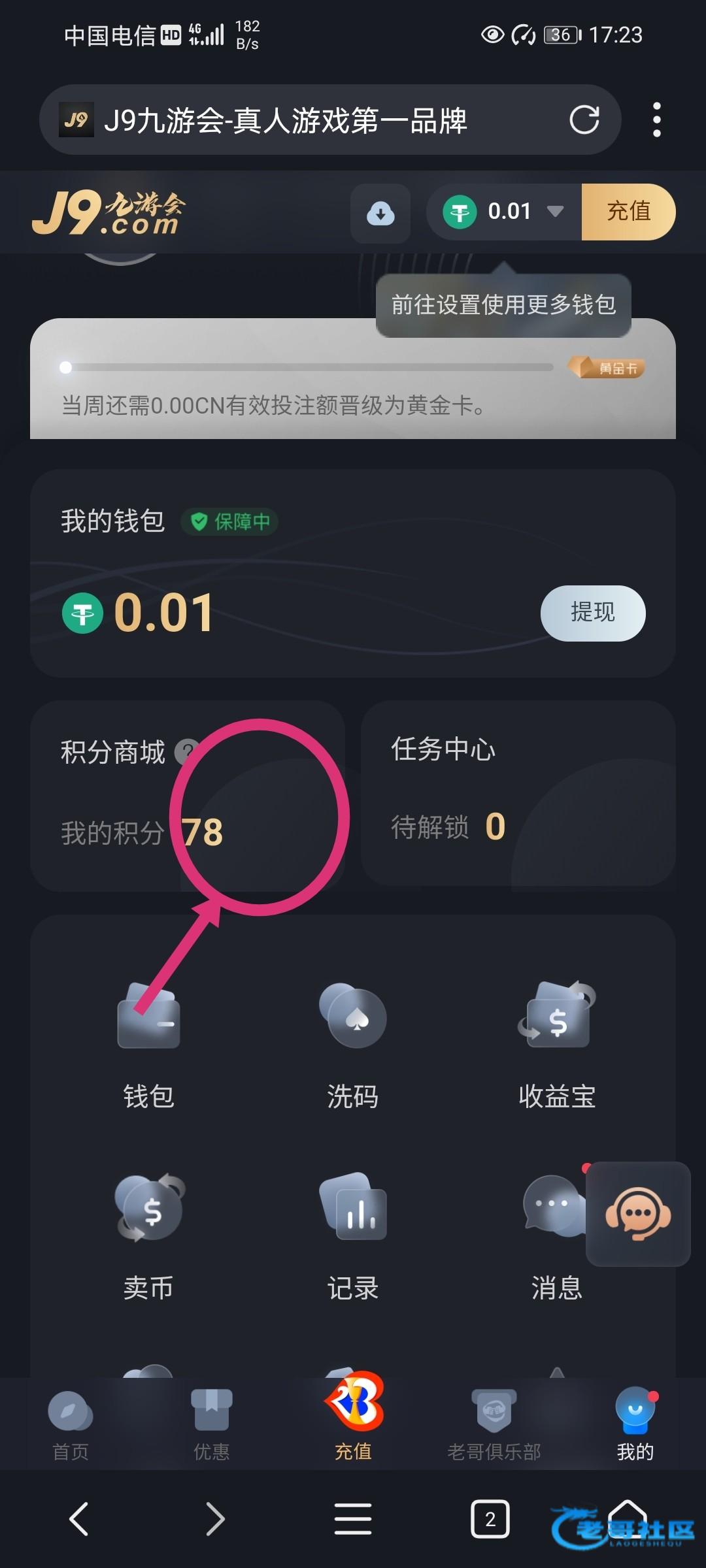The height and width of the screenshot is (1568, 706).
Task: Switch to the 优惠 promotions tab
Action: (212, 1424)
